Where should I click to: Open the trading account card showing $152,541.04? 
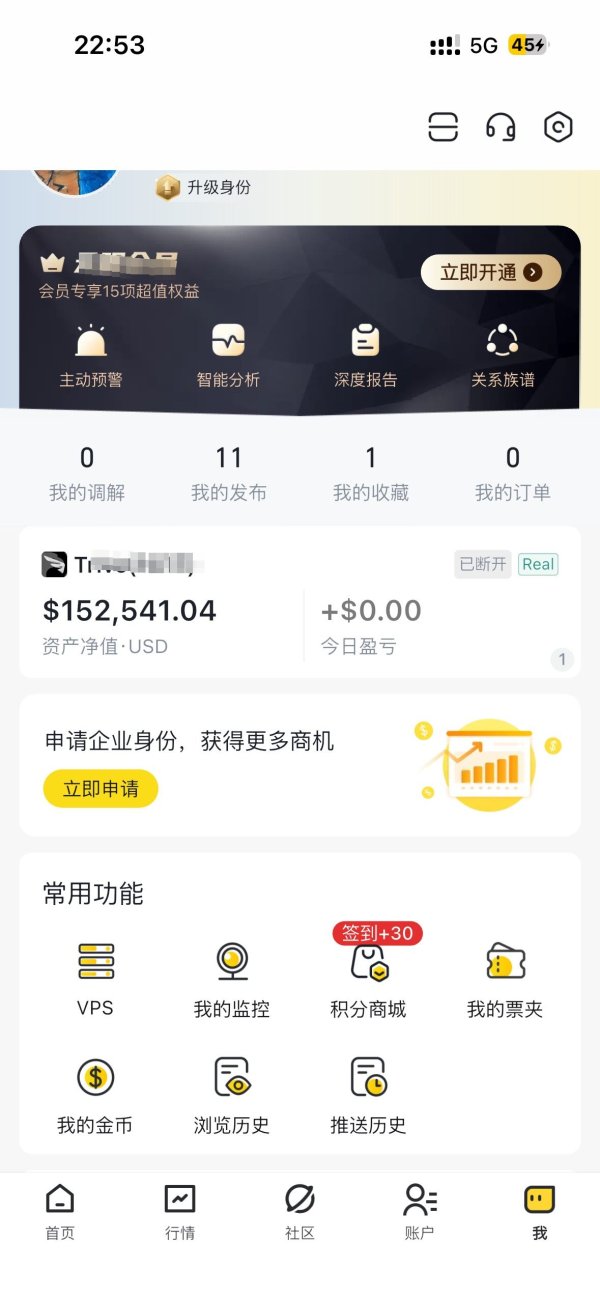pos(299,603)
